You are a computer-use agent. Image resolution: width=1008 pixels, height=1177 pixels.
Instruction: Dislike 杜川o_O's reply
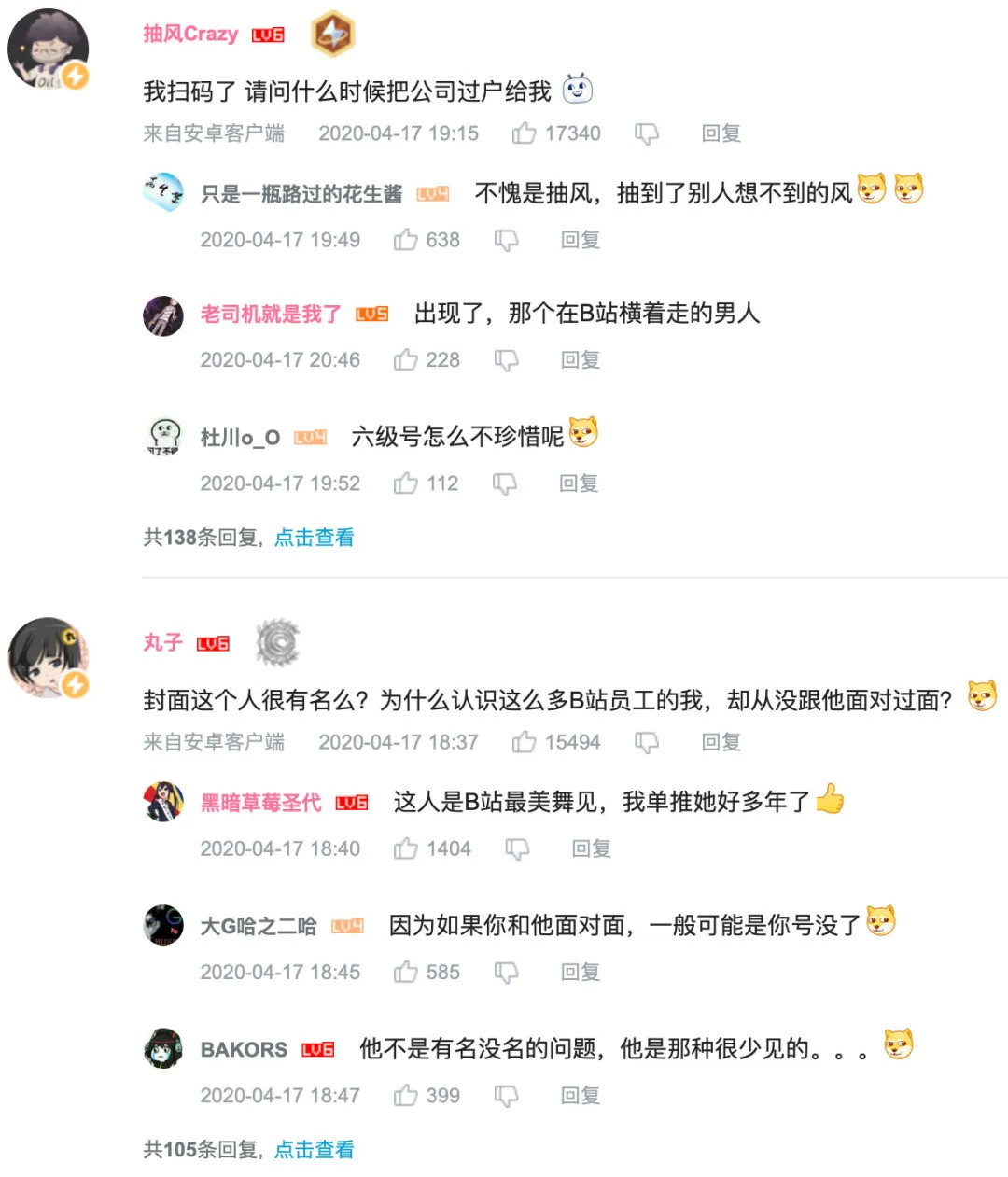(x=505, y=483)
